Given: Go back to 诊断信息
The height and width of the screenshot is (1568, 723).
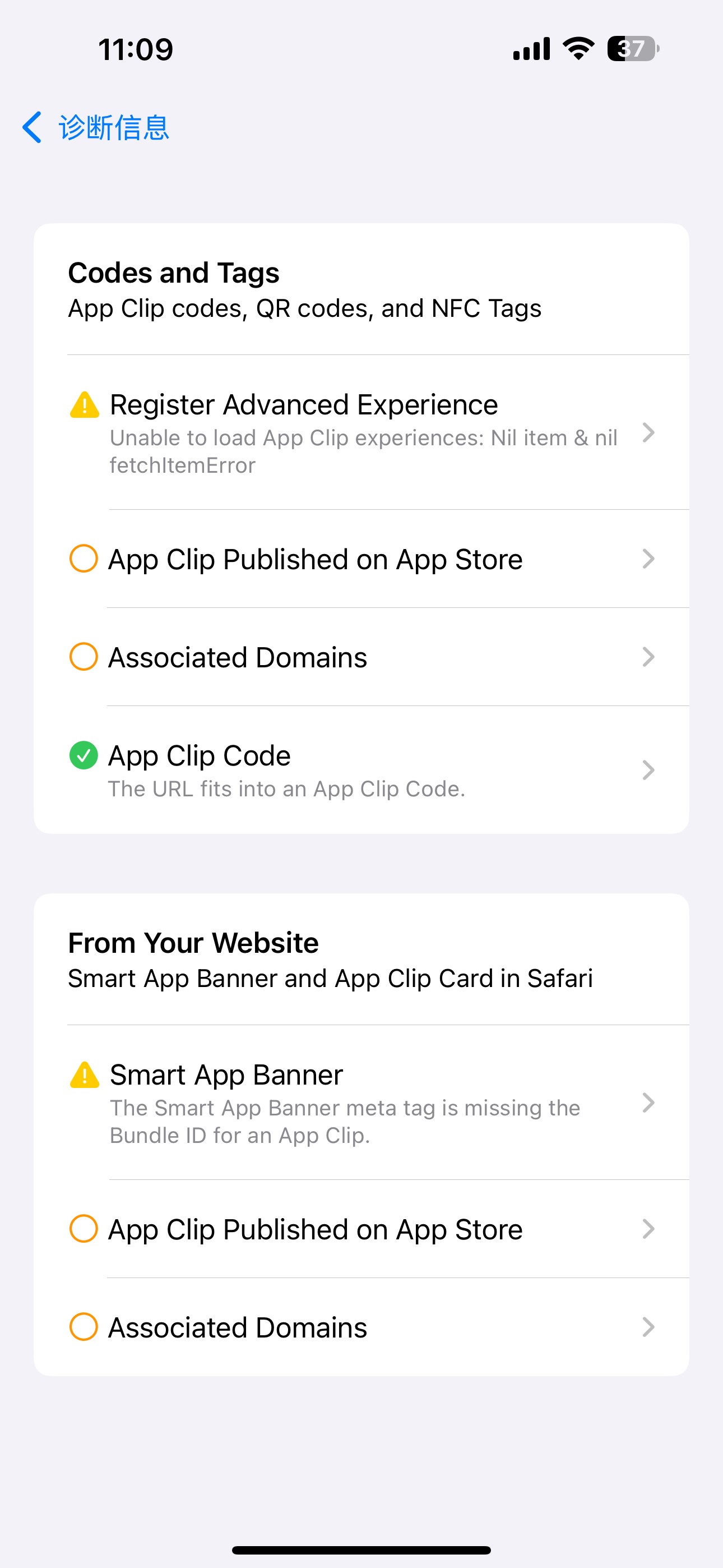Looking at the screenshot, I should click(x=96, y=127).
